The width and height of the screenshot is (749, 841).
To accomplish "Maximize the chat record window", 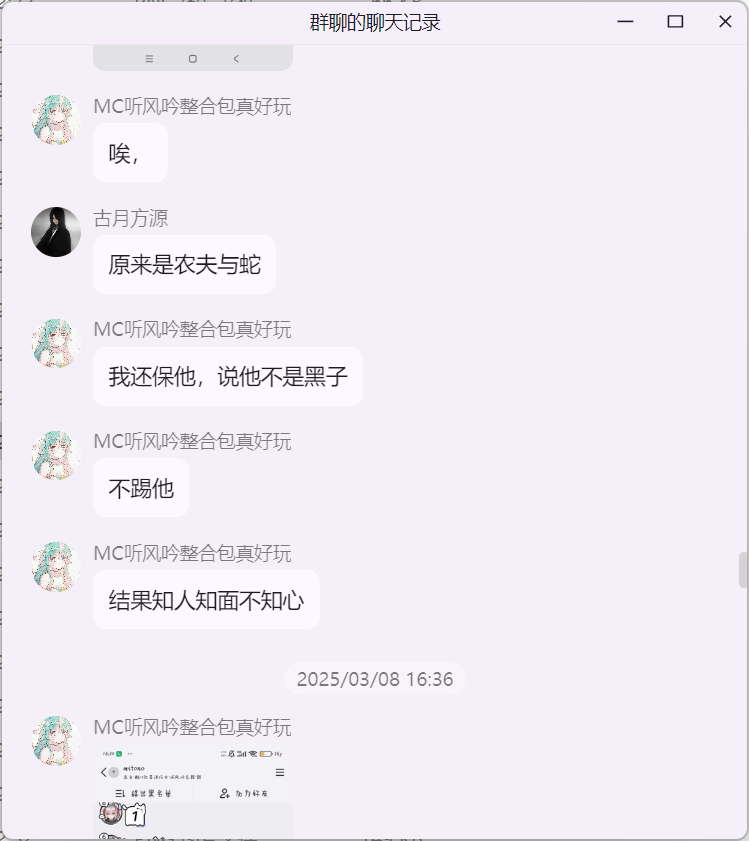I will point(675,22).
